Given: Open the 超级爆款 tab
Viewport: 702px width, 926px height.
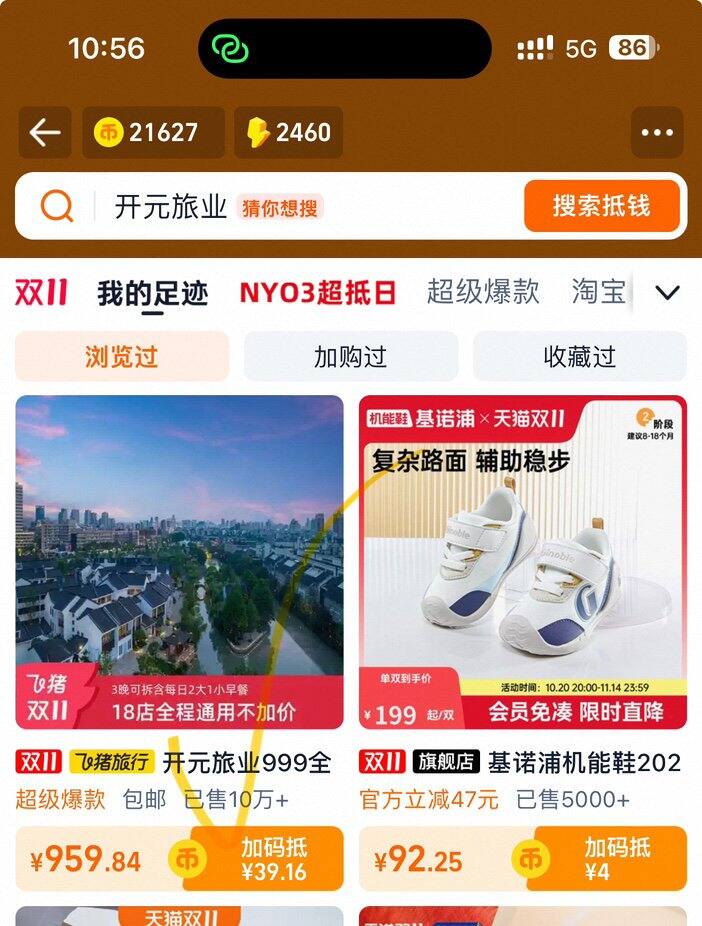Looking at the screenshot, I should click(x=483, y=292).
